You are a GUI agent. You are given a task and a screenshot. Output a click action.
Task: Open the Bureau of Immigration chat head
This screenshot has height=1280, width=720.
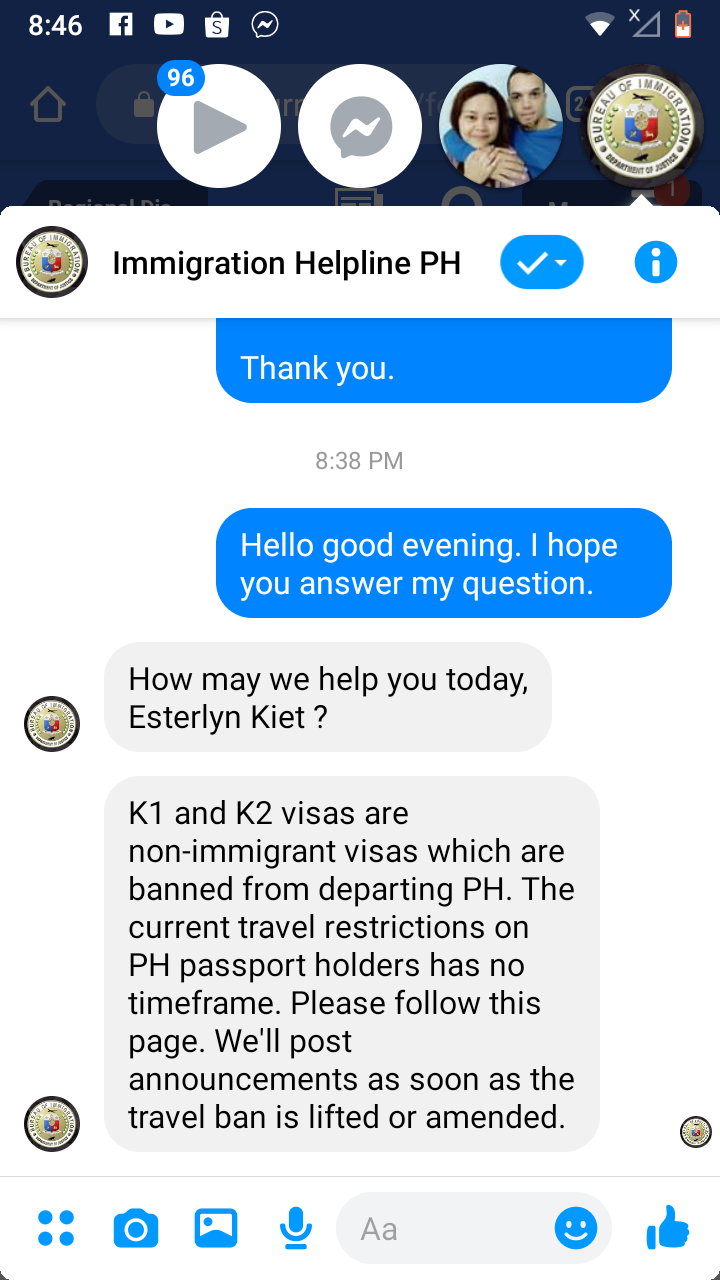pyautogui.click(x=641, y=126)
